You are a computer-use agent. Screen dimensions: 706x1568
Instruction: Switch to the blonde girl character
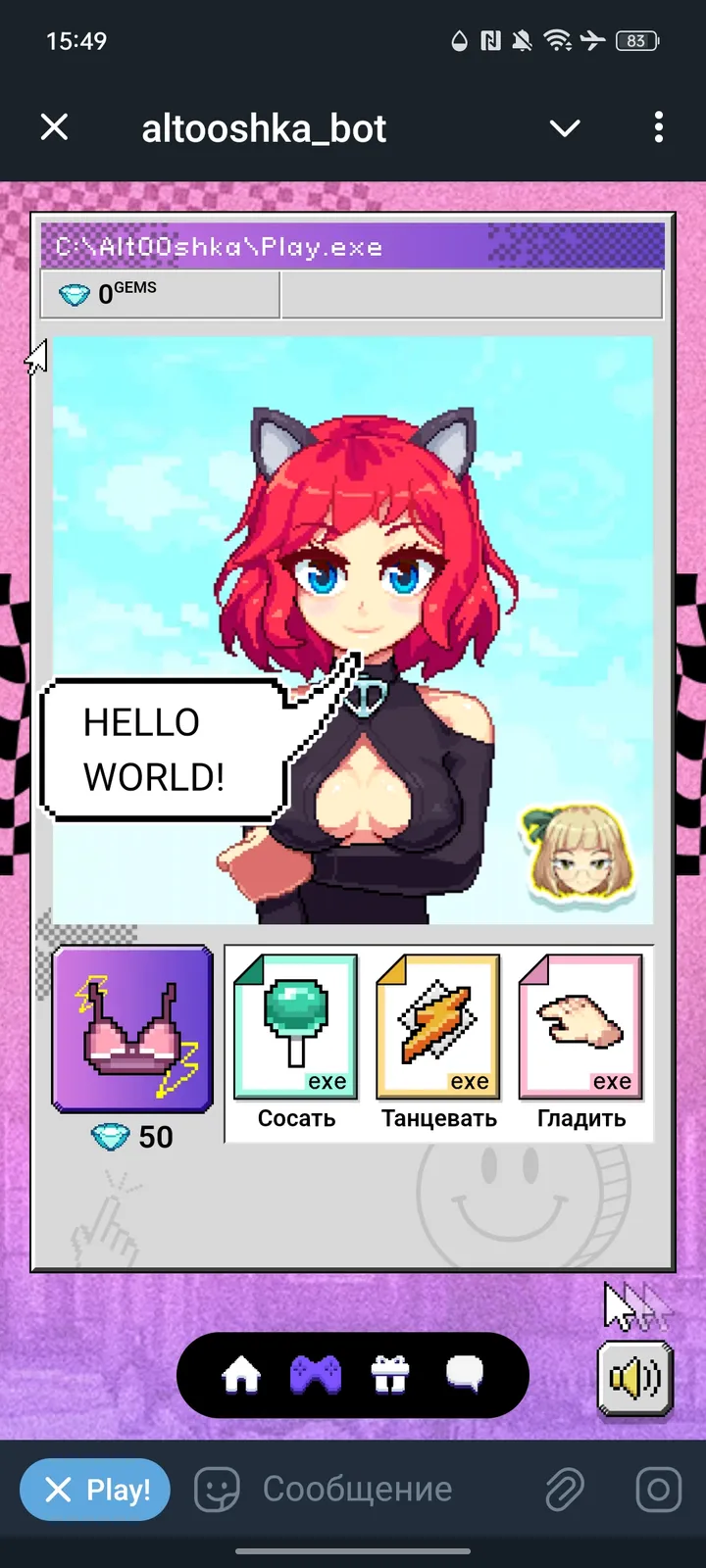(580, 854)
